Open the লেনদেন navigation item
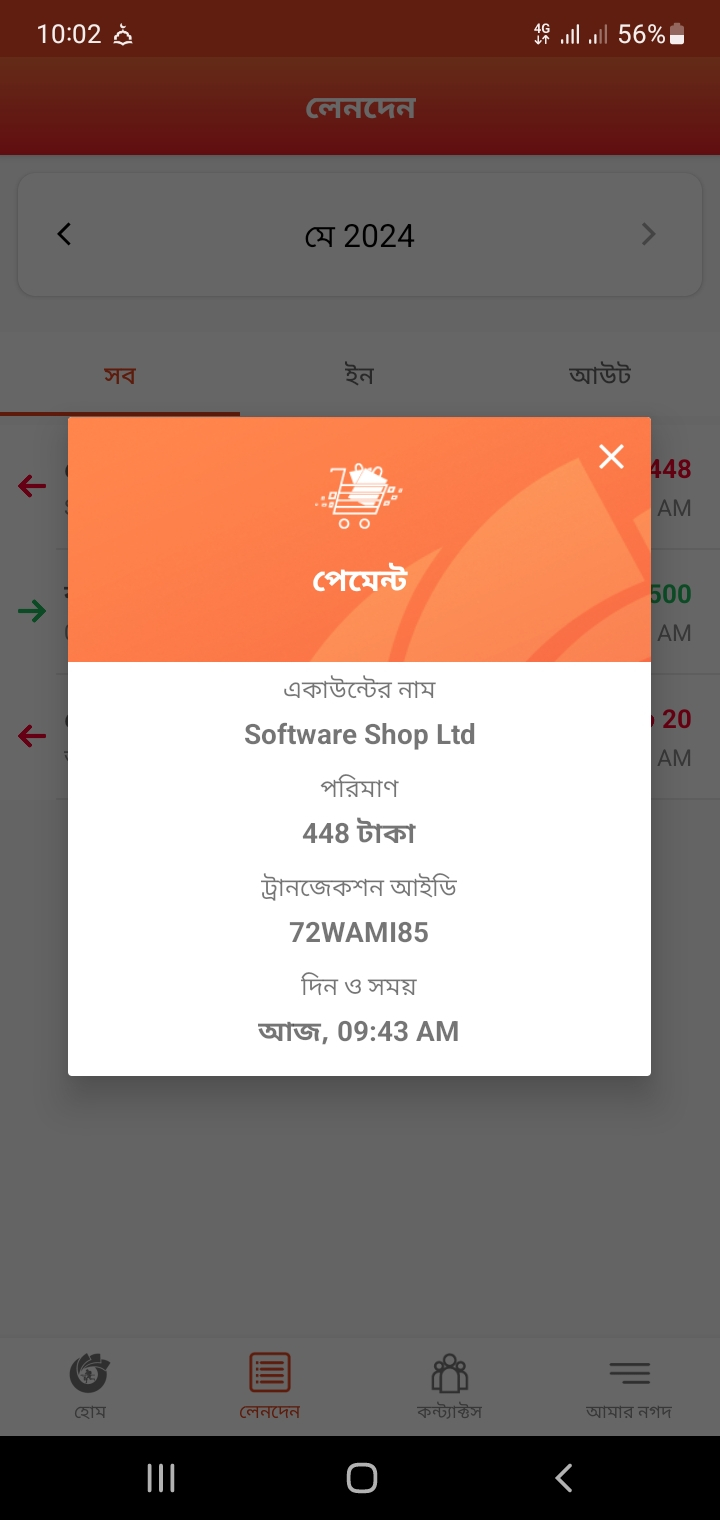The image size is (720, 1520). 269,1385
